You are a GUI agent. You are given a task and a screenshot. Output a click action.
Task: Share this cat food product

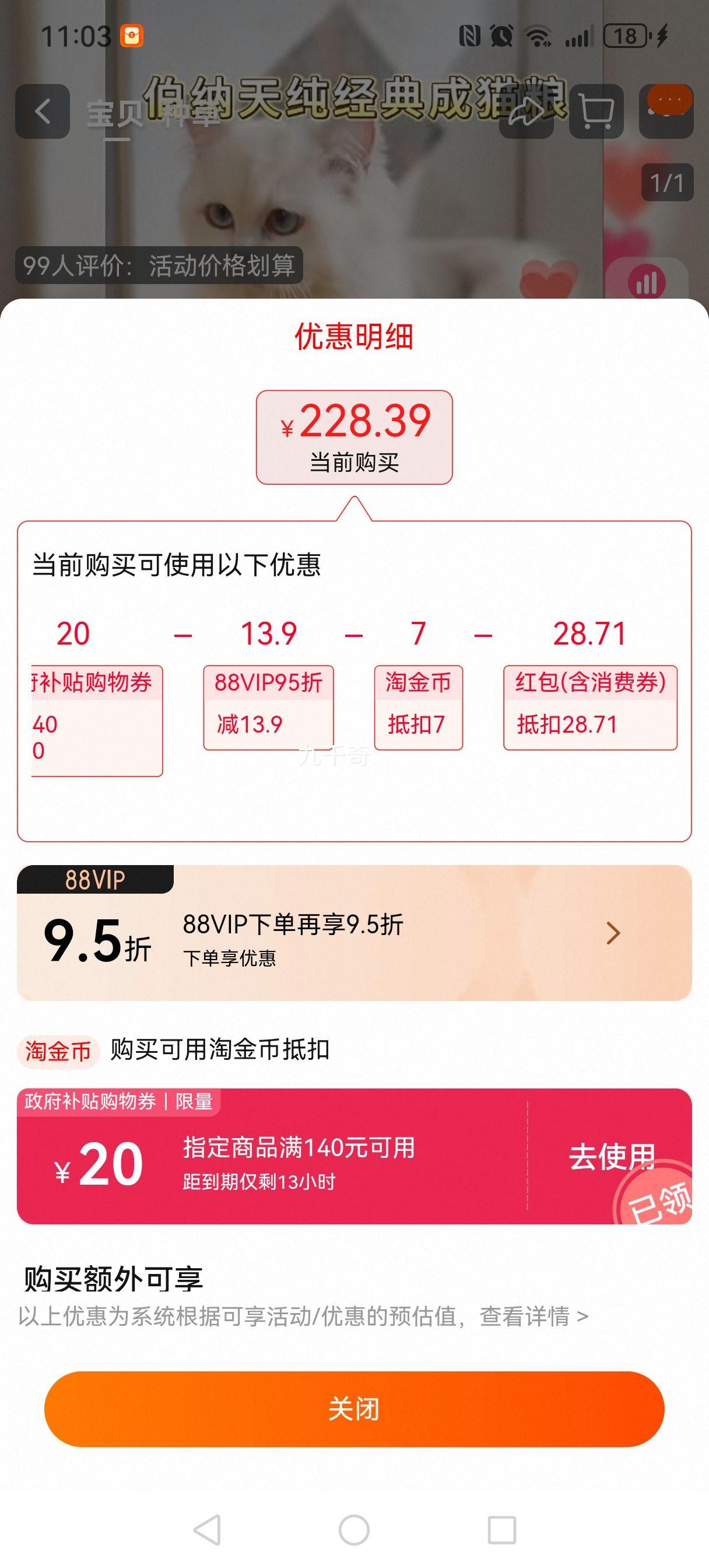pos(526,111)
